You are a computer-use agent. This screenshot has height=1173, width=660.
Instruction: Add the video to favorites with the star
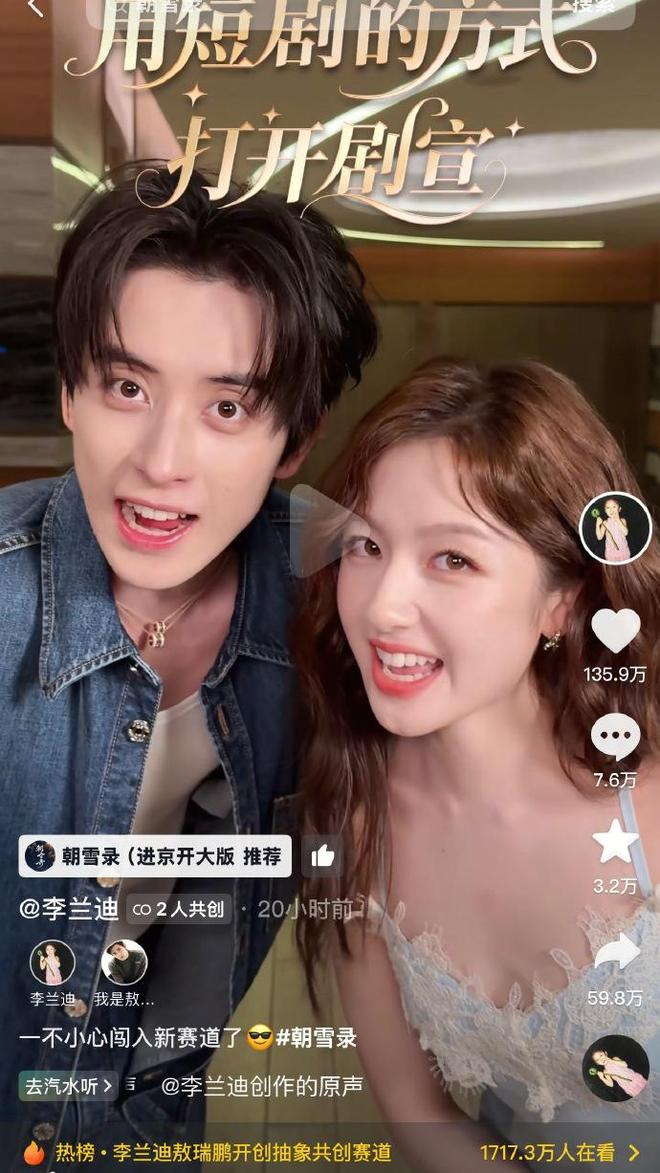(x=615, y=842)
